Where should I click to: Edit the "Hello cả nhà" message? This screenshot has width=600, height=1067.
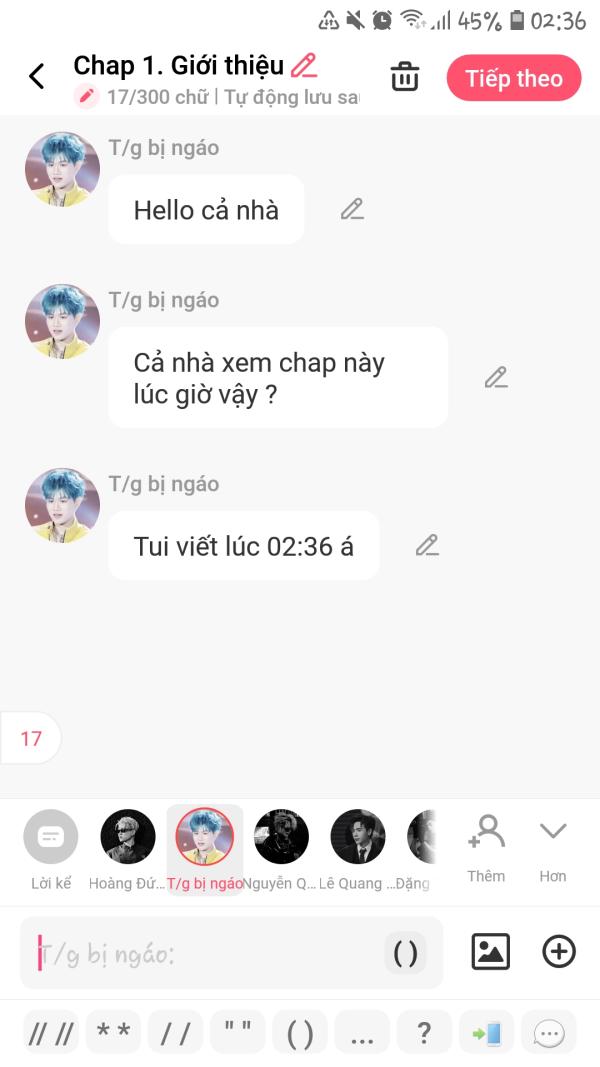click(x=352, y=209)
